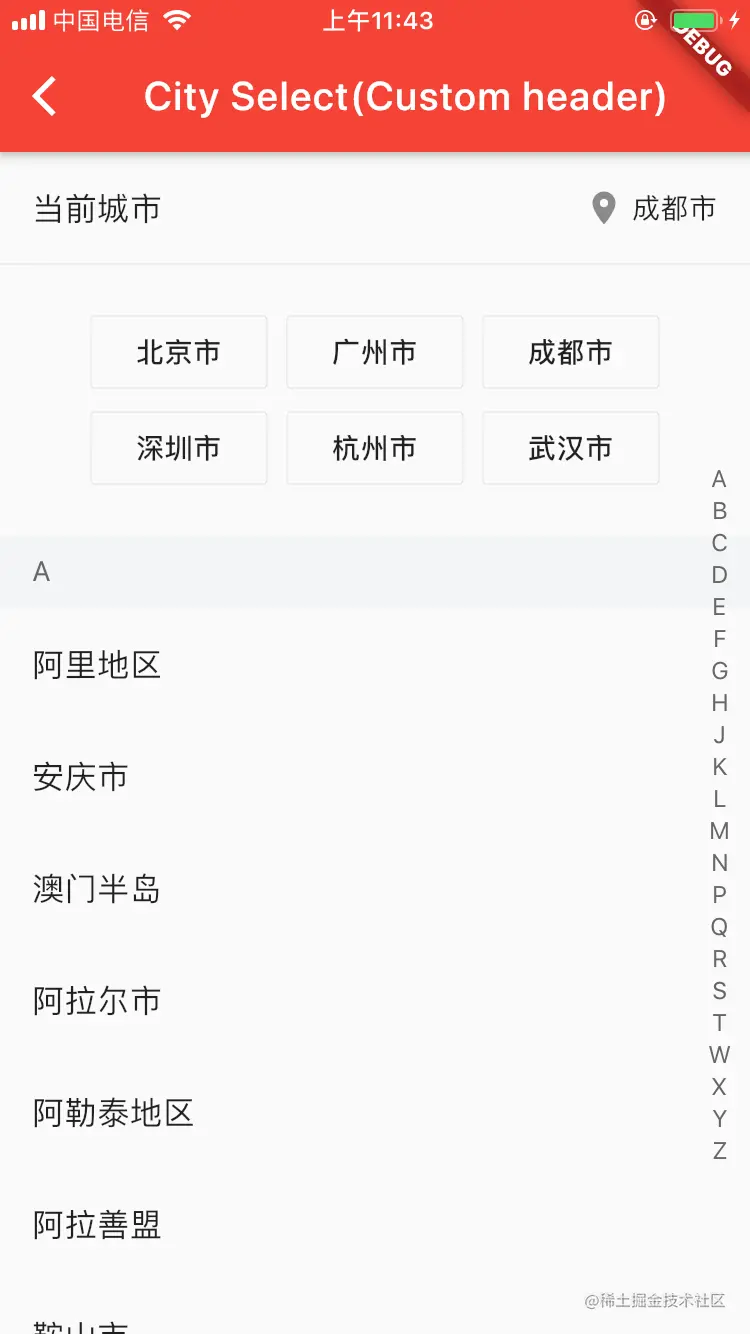
Task: Go back using the arrow icon
Action: click(45, 97)
